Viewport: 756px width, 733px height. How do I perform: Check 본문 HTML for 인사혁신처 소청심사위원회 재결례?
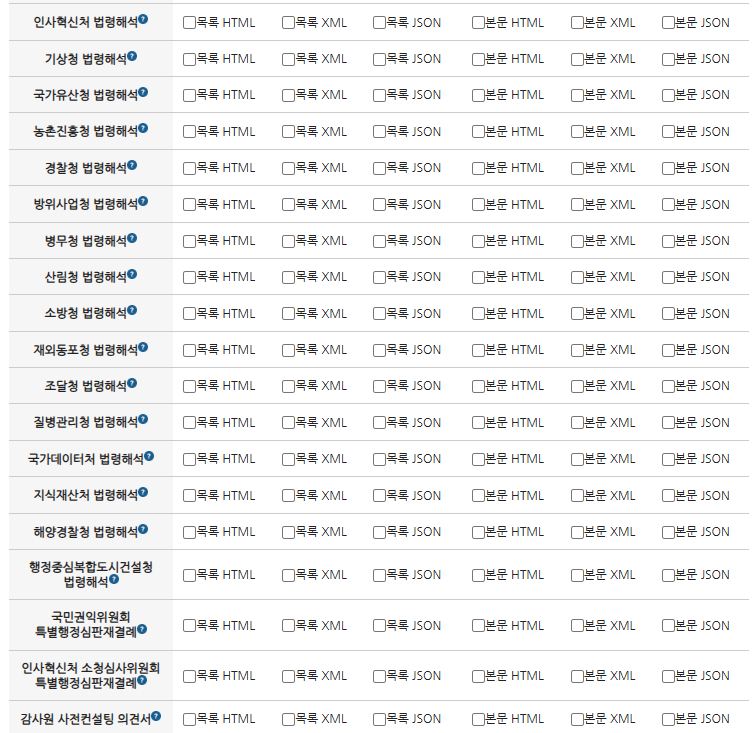tap(478, 676)
